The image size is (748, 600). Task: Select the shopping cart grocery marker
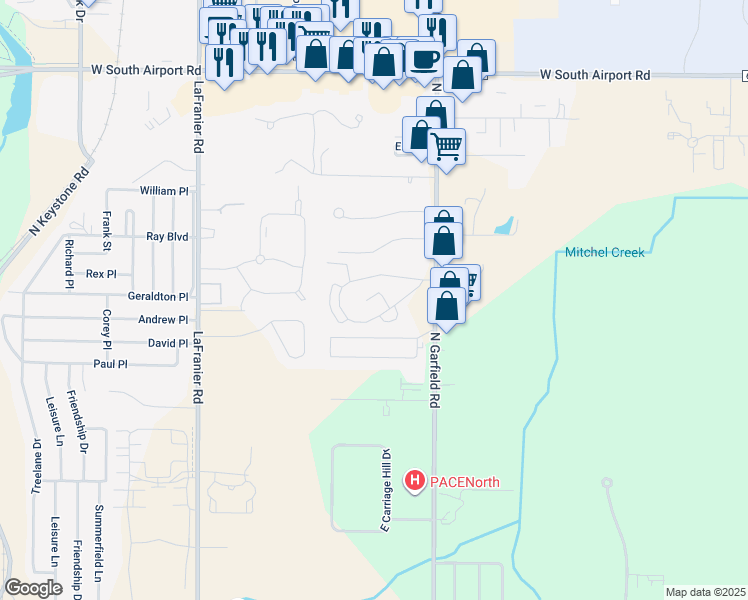click(446, 146)
